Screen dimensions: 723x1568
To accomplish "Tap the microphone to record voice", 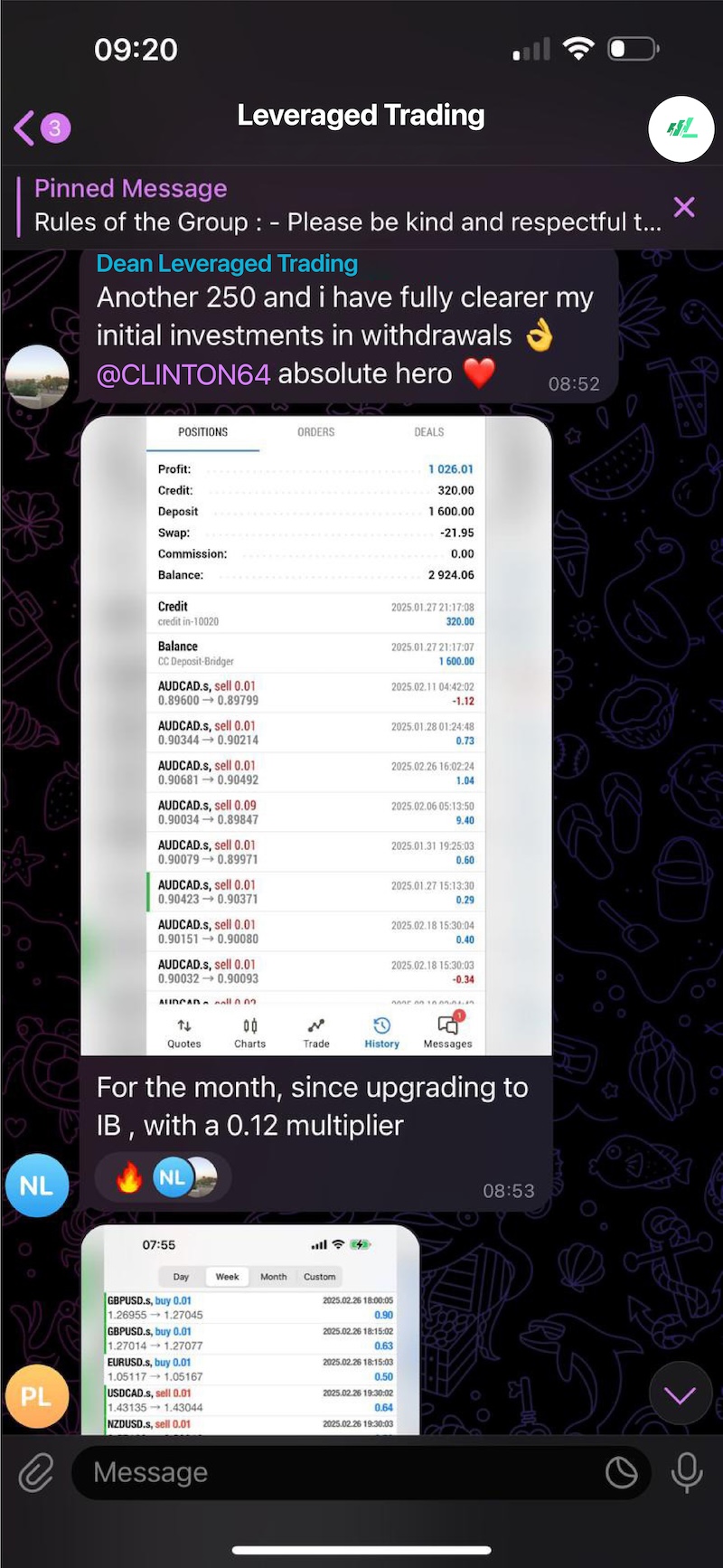I will tap(687, 1472).
